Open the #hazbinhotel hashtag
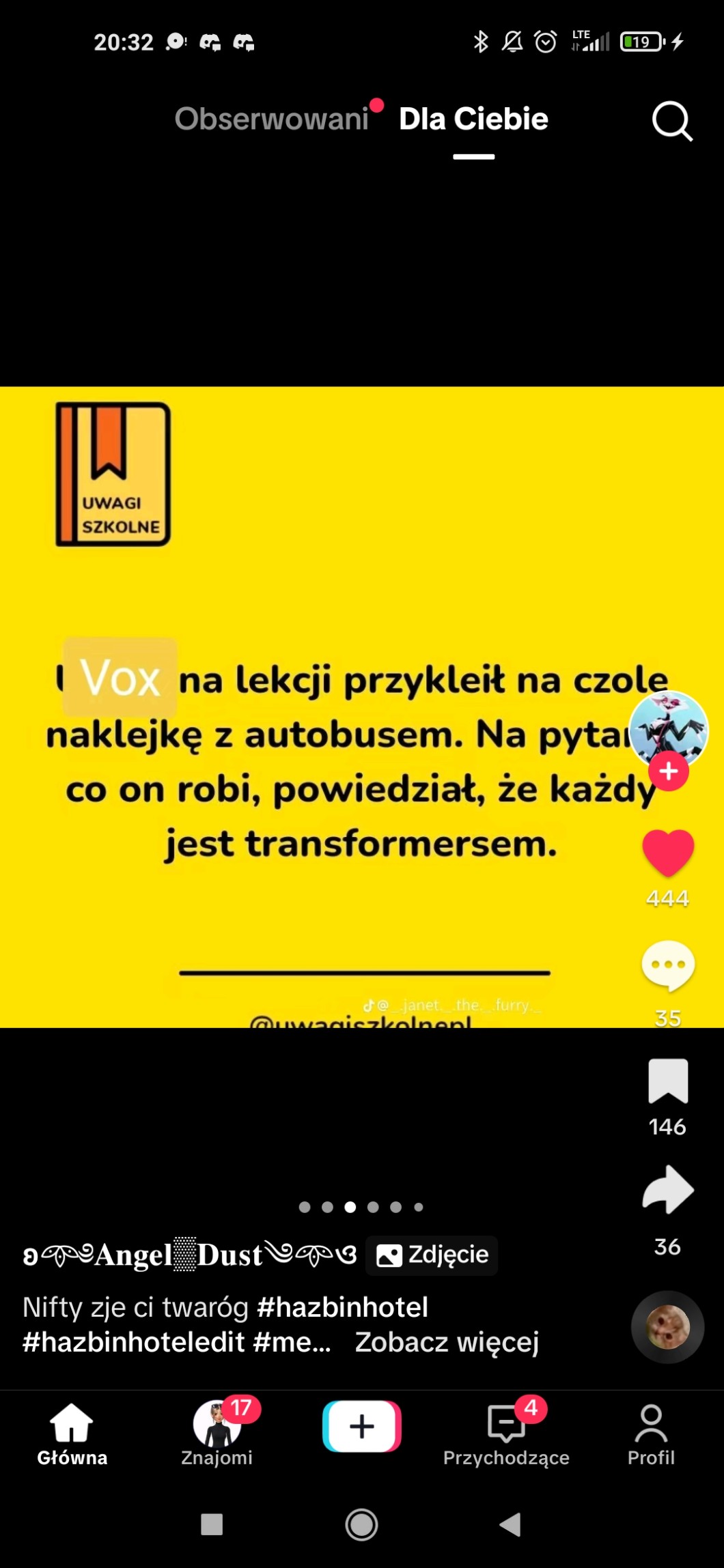Viewport: 724px width, 1568px height. tap(342, 1307)
